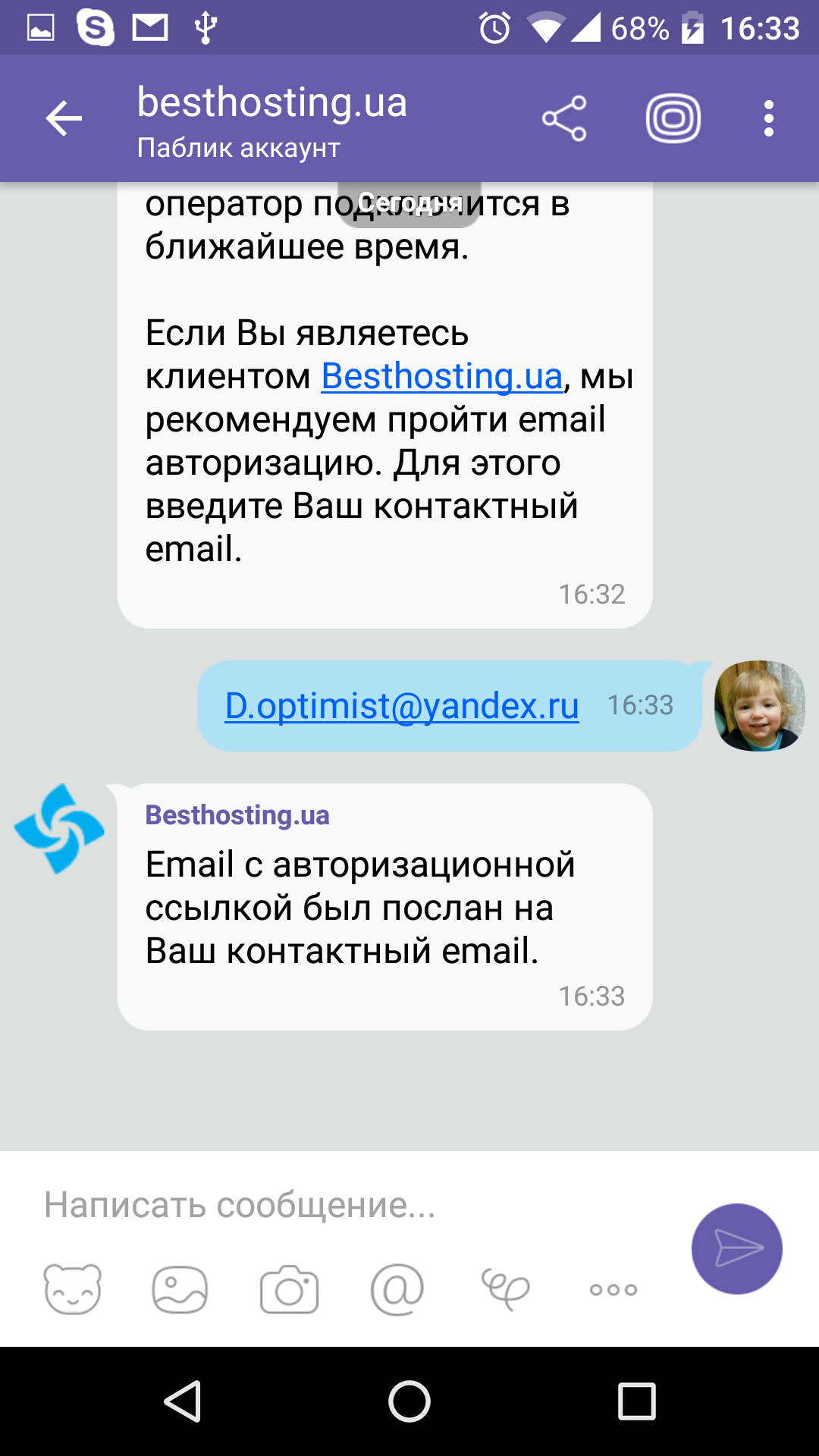The height and width of the screenshot is (1456, 819).
Task: Tap the D.optimist@yandex.ru email link
Action: point(402,706)
